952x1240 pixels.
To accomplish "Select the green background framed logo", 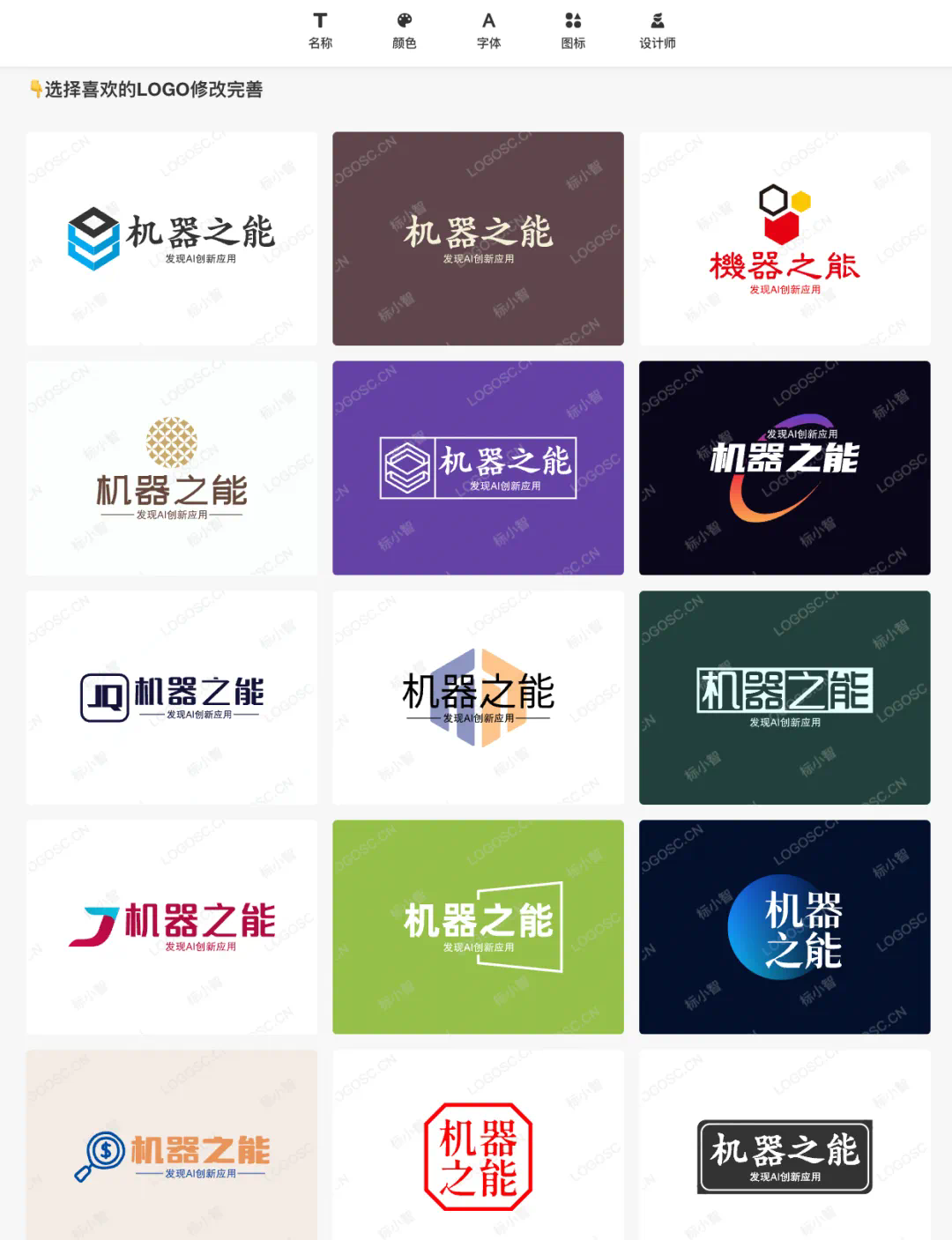I will click(x=478, y=926).
